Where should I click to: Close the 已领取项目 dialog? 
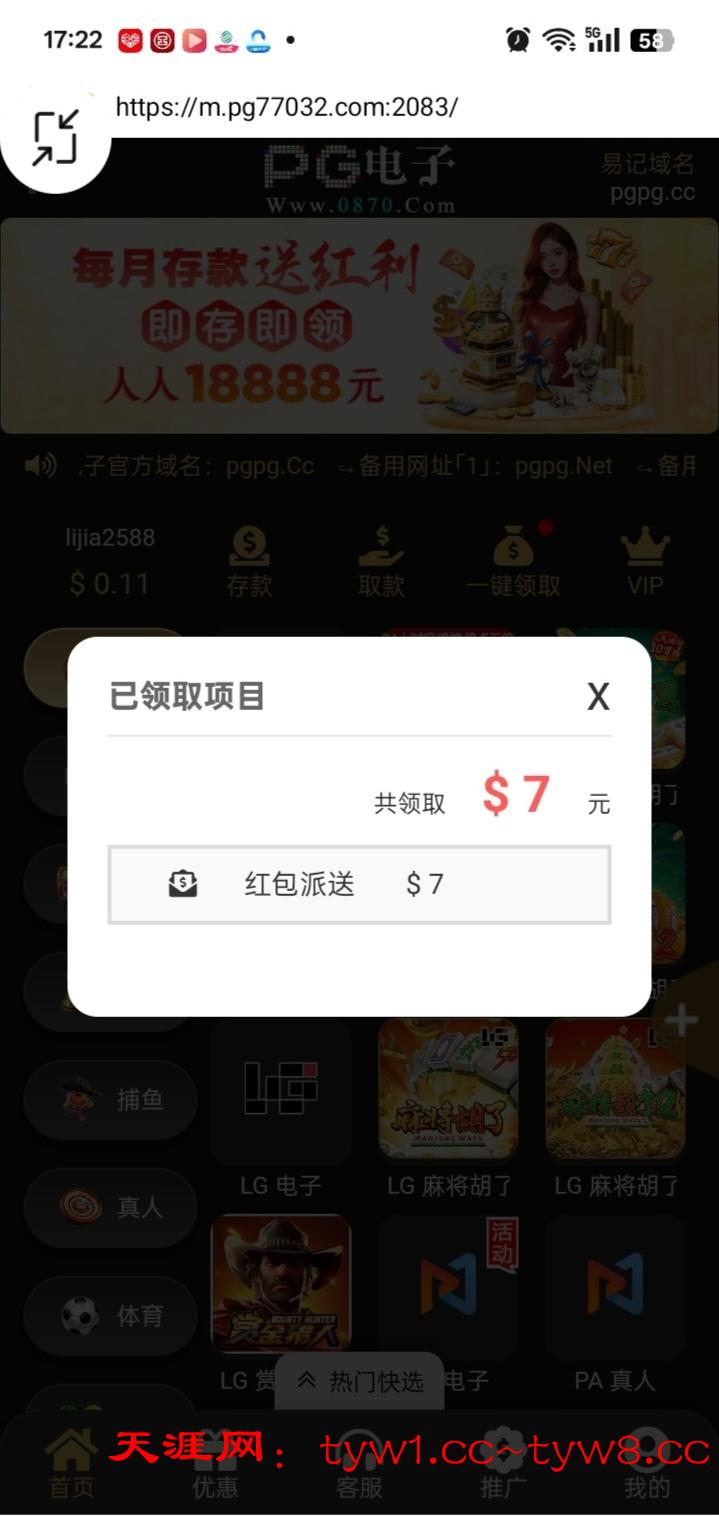coord(598,697)
